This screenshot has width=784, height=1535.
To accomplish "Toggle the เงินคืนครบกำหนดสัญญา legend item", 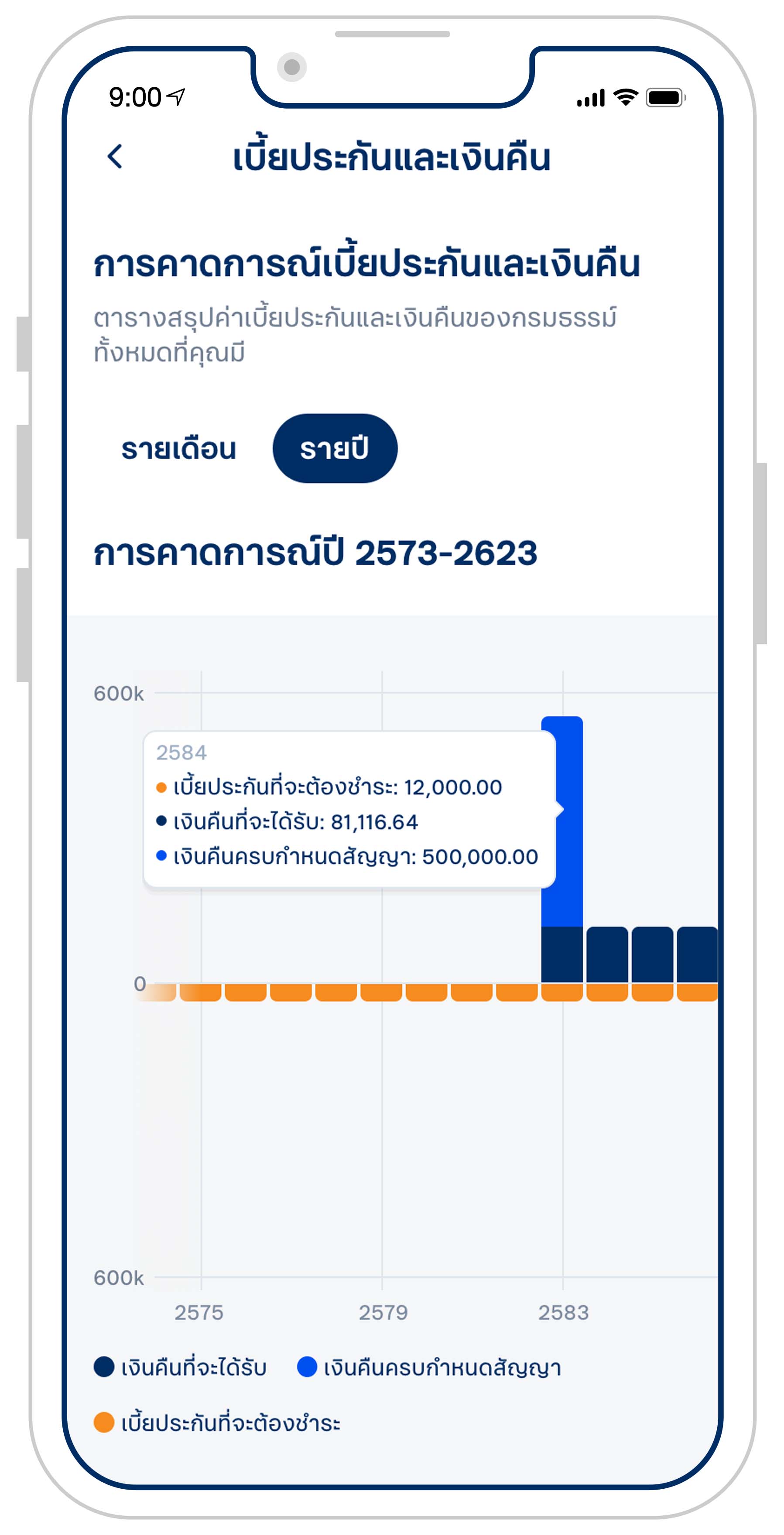I will 429,1367.
